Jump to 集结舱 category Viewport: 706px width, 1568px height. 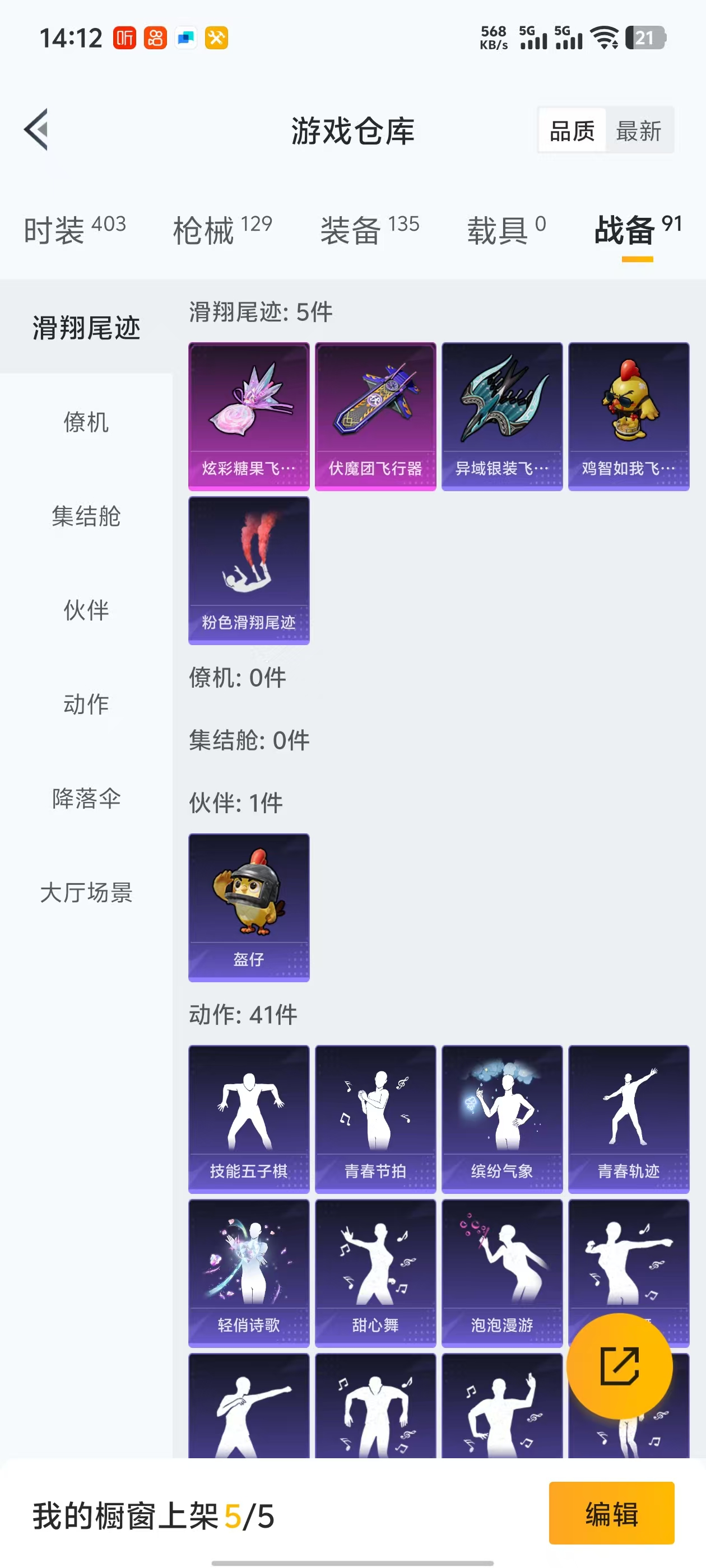(x=86, y=516)
